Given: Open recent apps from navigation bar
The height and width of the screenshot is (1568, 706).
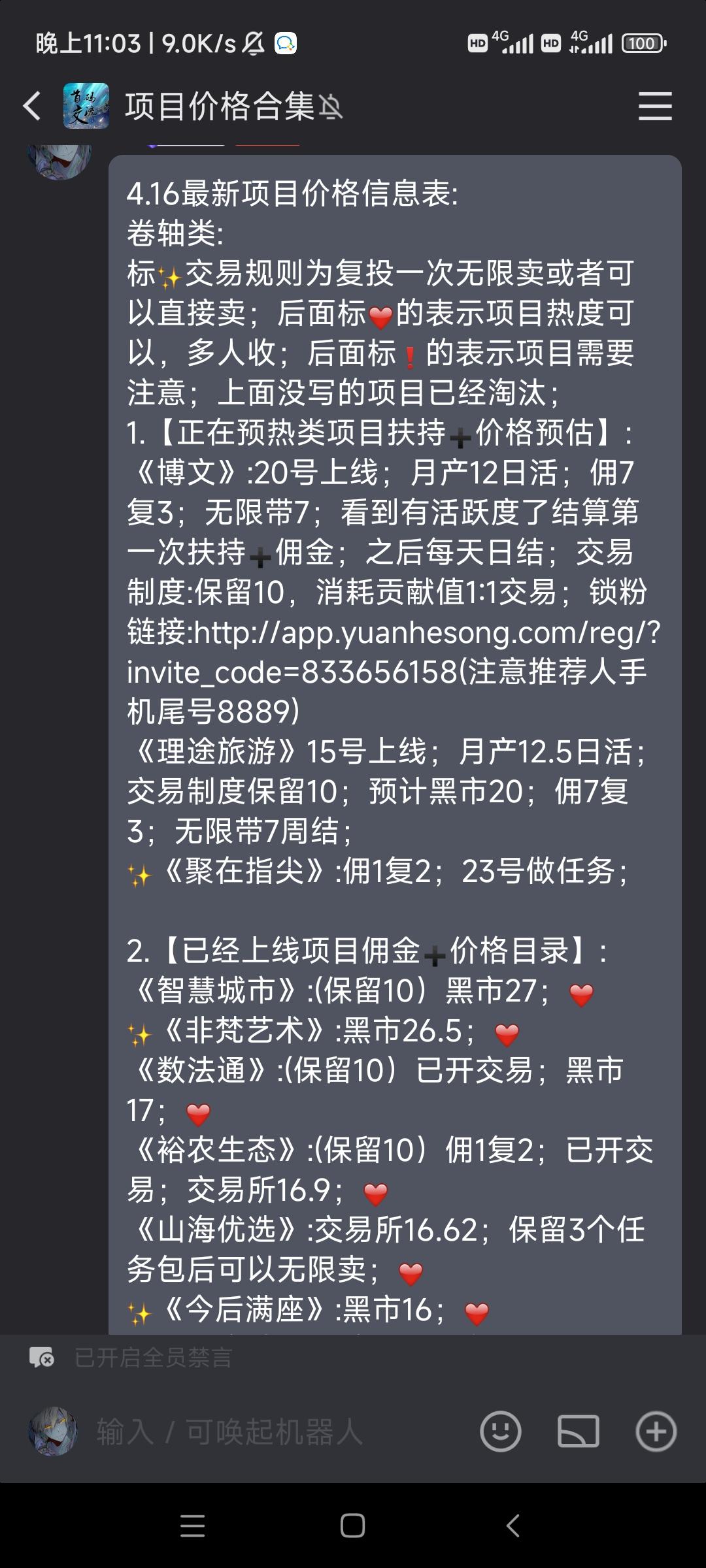Looking at the screenshot, I should pos(193,1526).
